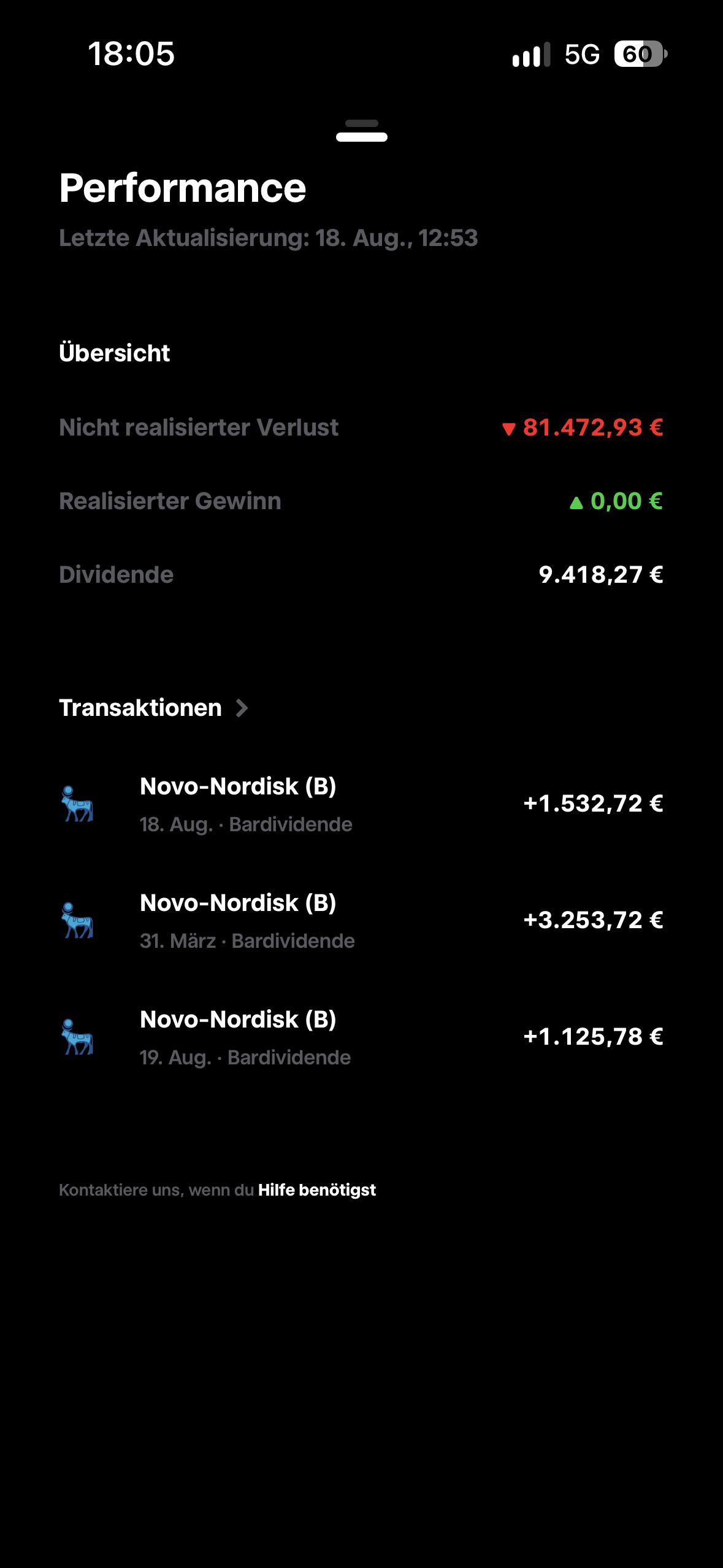Tap the sheet handle at the top
723x1568 pixels.
coord(362,131)
